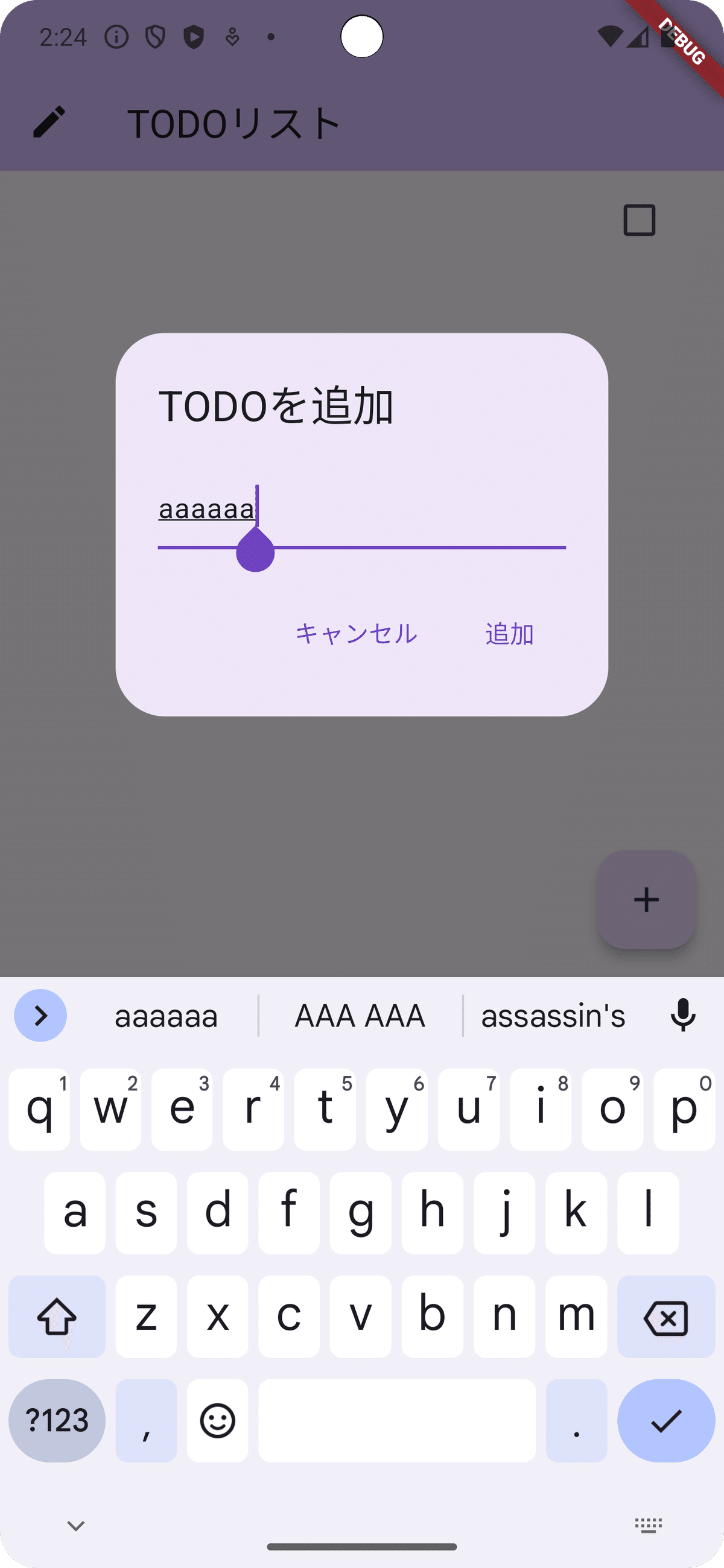Image resolution: width=724 pixels, height=1568 pixels.
Task: Tap 追加 to add the TODO
Action: point(509,634)
